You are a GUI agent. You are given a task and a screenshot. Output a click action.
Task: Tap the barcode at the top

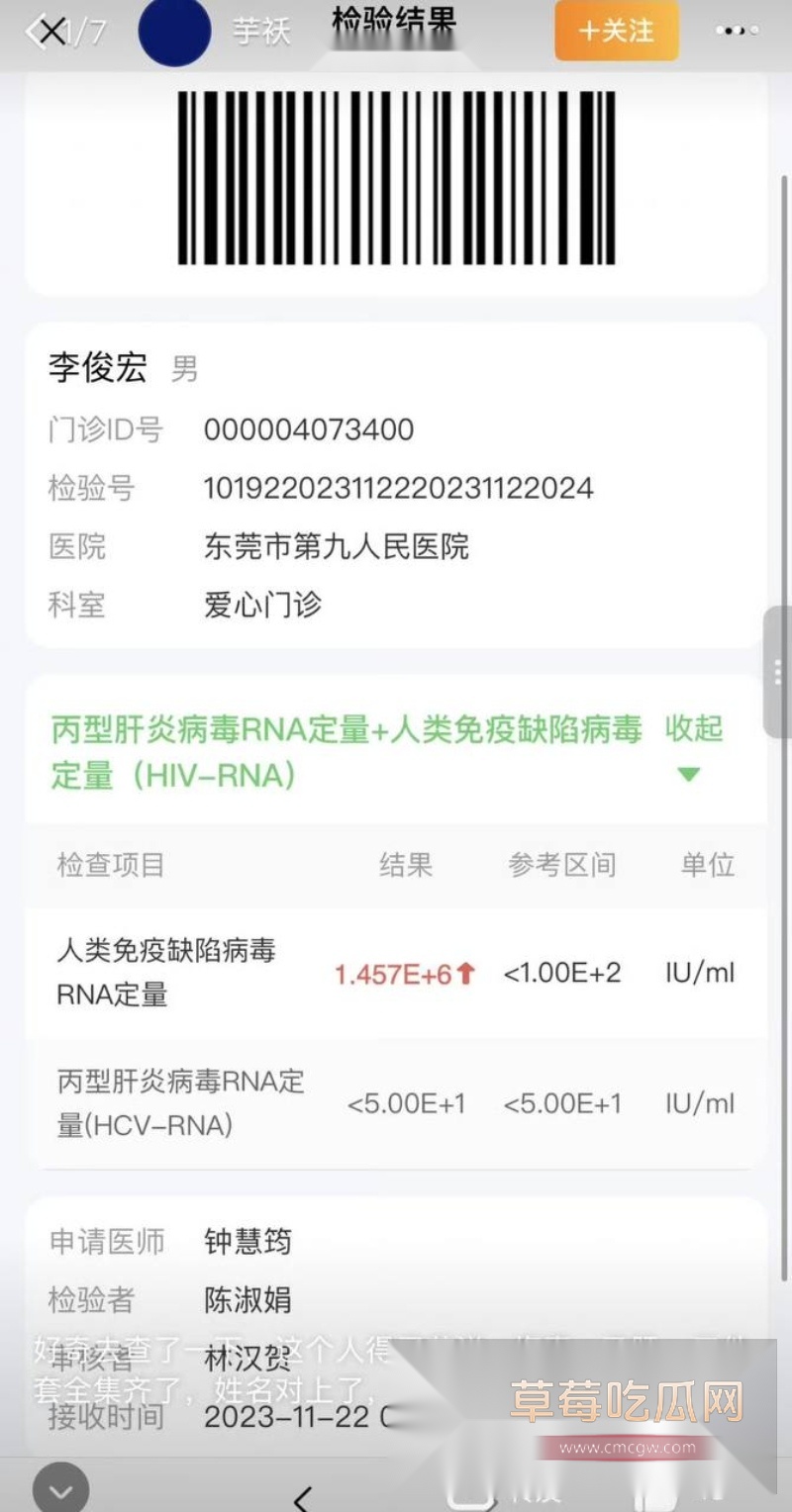396,180
